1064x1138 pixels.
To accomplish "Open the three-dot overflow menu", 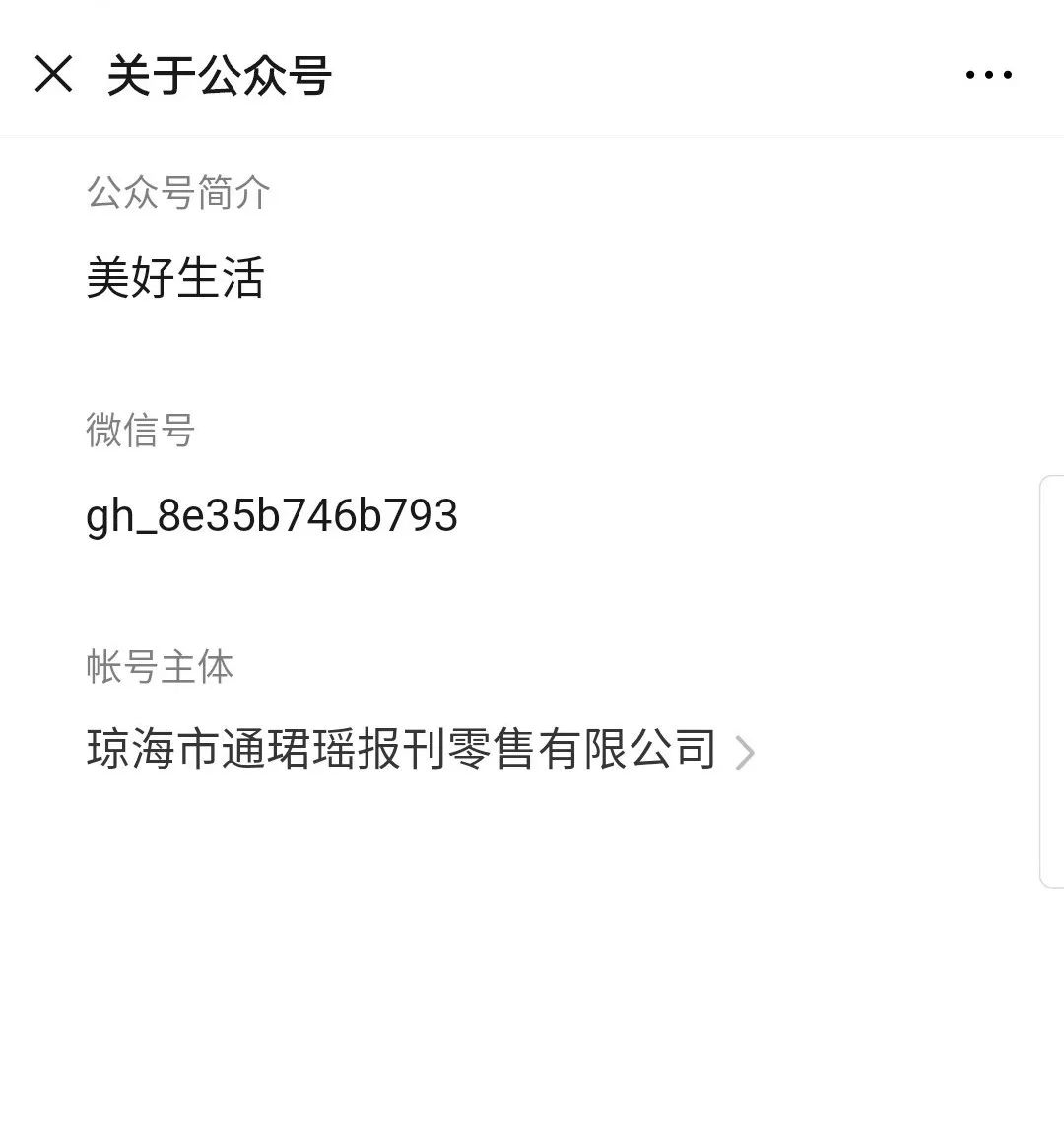I will (x=988, y=75).
